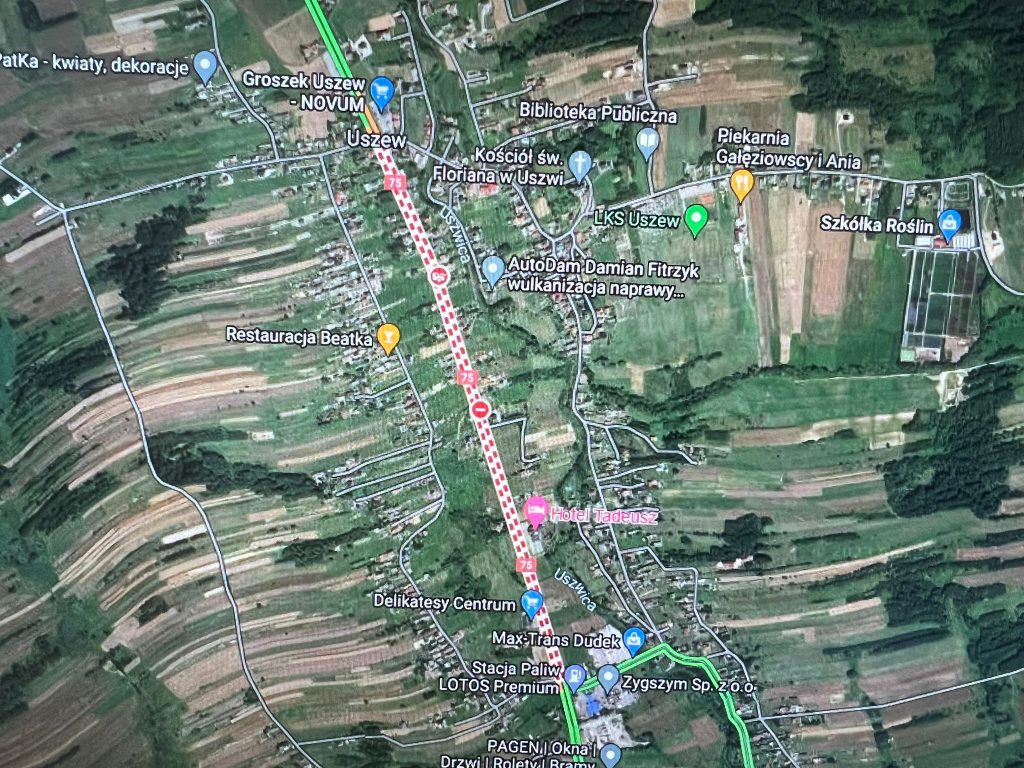The image size is (1024, 768).
Task: Tap the Zygszym Sp. z o.o. marker
Action: click(x=608, y=676)
